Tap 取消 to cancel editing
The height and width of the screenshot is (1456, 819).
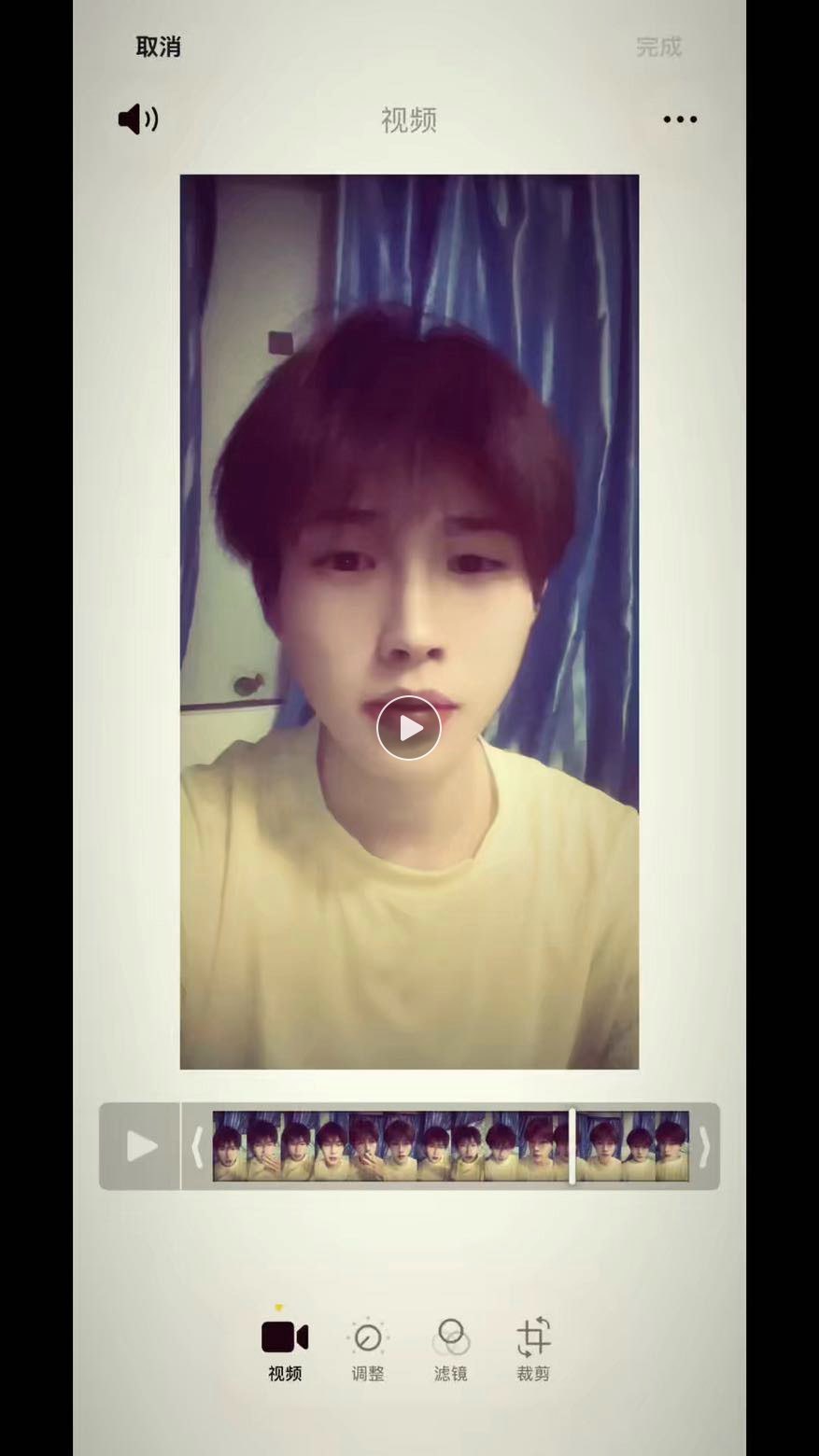[x=158, y=48]
